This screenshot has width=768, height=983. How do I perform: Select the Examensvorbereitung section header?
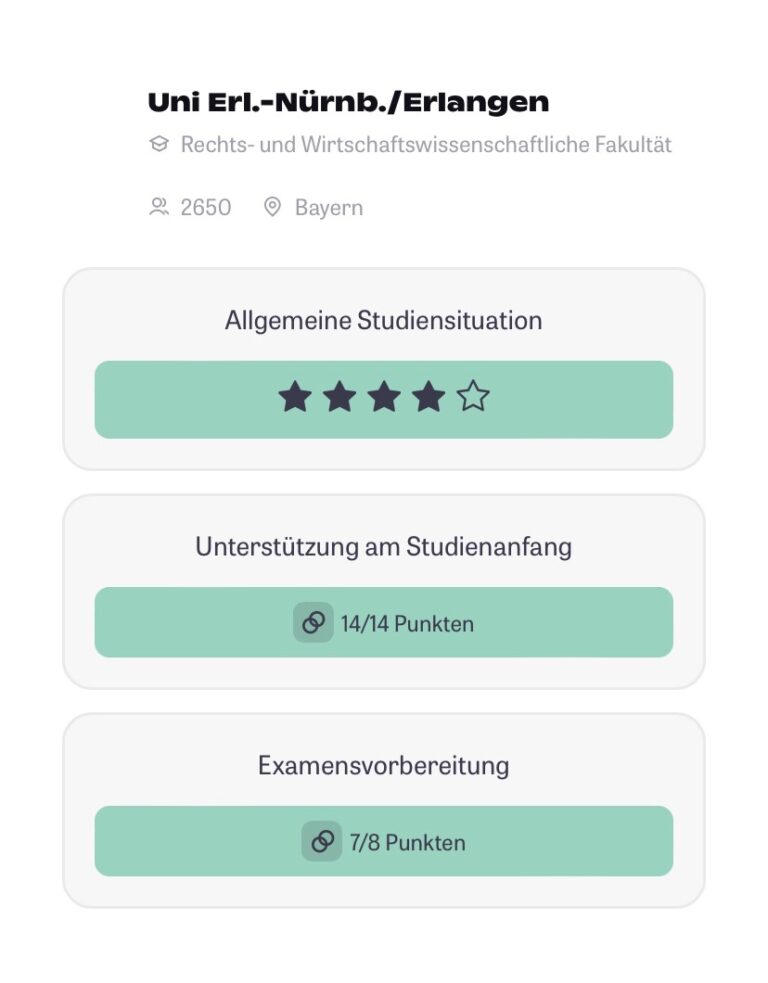[x=384, y=765]
